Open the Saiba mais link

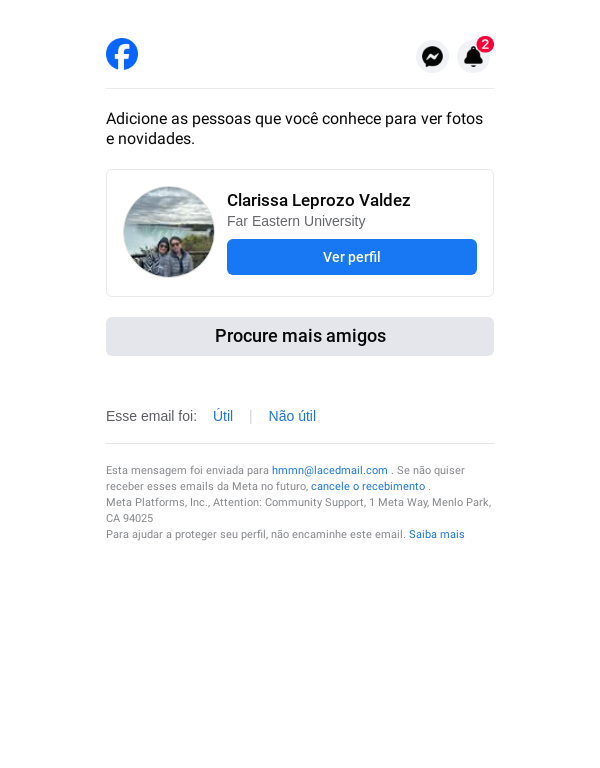tap(437, 534)
